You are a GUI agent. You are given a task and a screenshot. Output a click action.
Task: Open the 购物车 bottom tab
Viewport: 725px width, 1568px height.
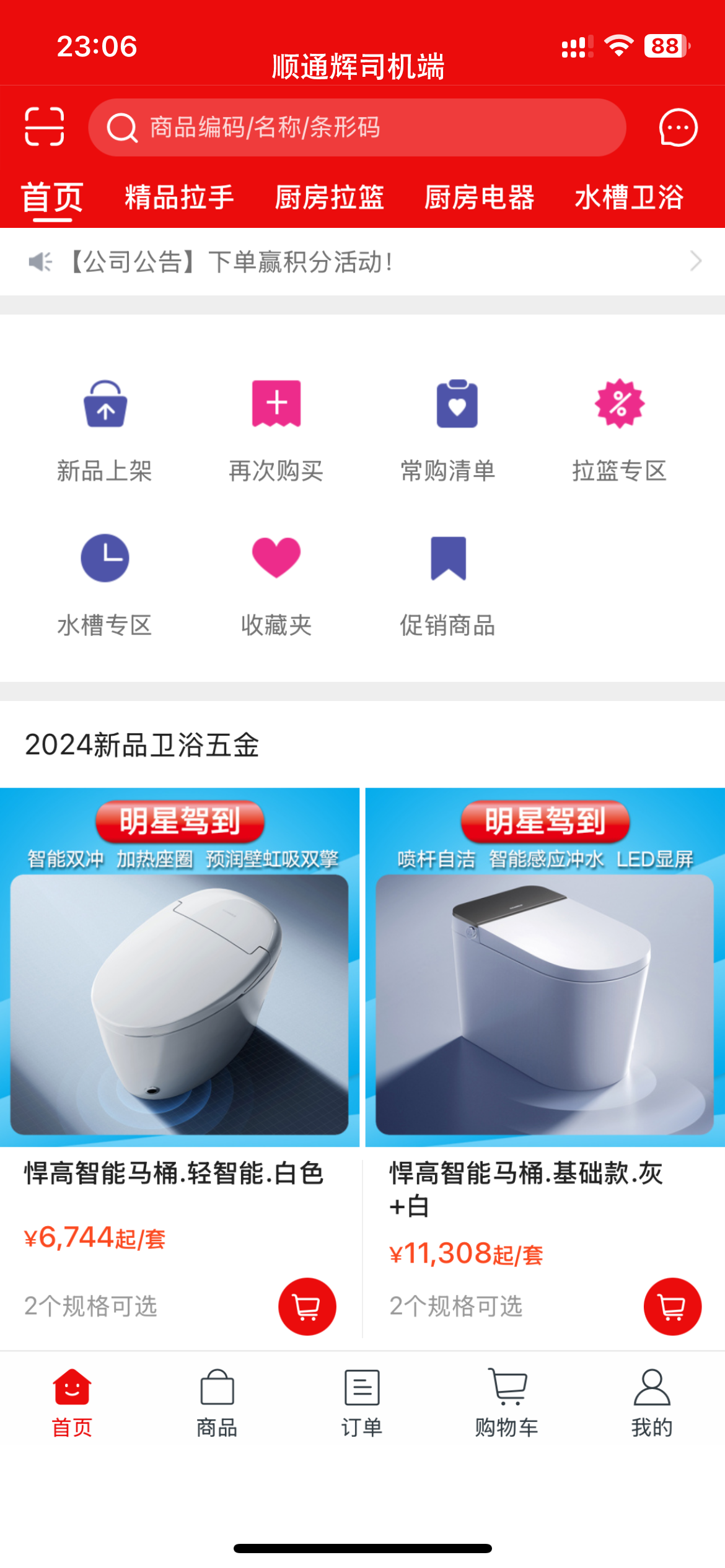click(507, 1403)
